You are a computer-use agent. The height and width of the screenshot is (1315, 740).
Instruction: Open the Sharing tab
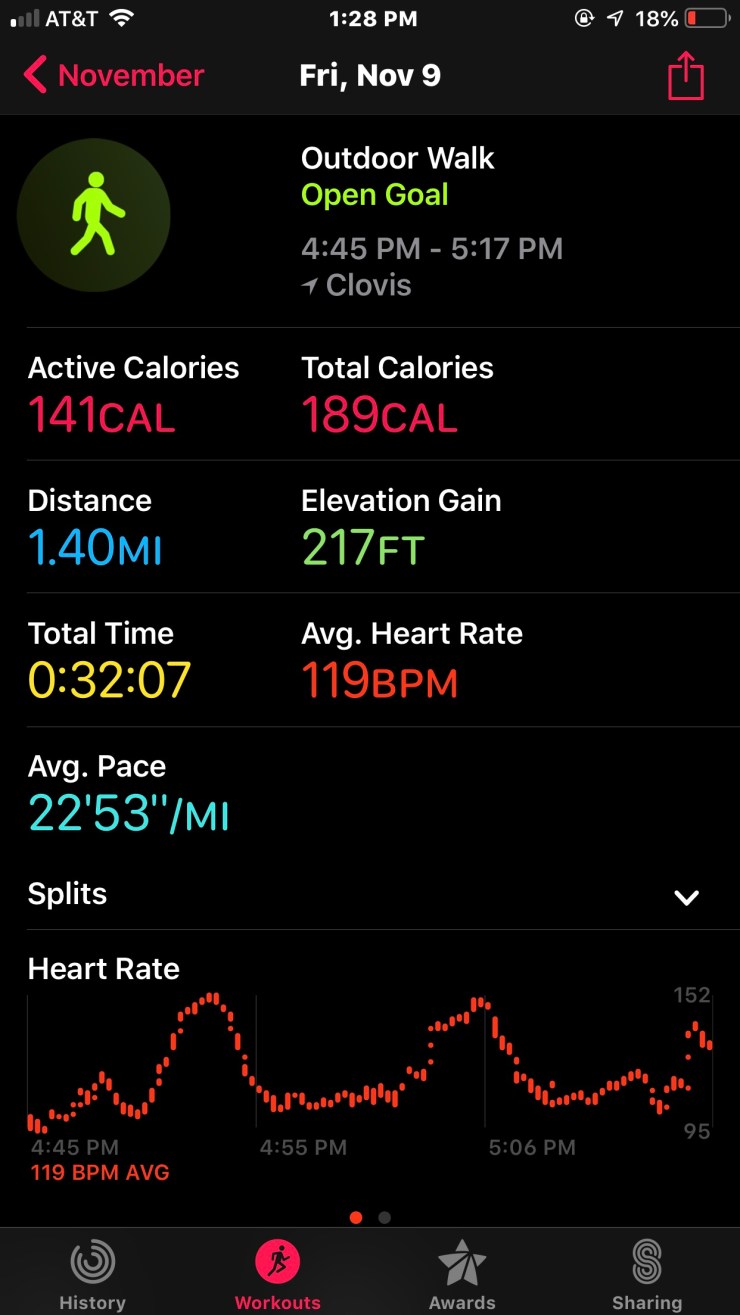tap(647, 1272)
